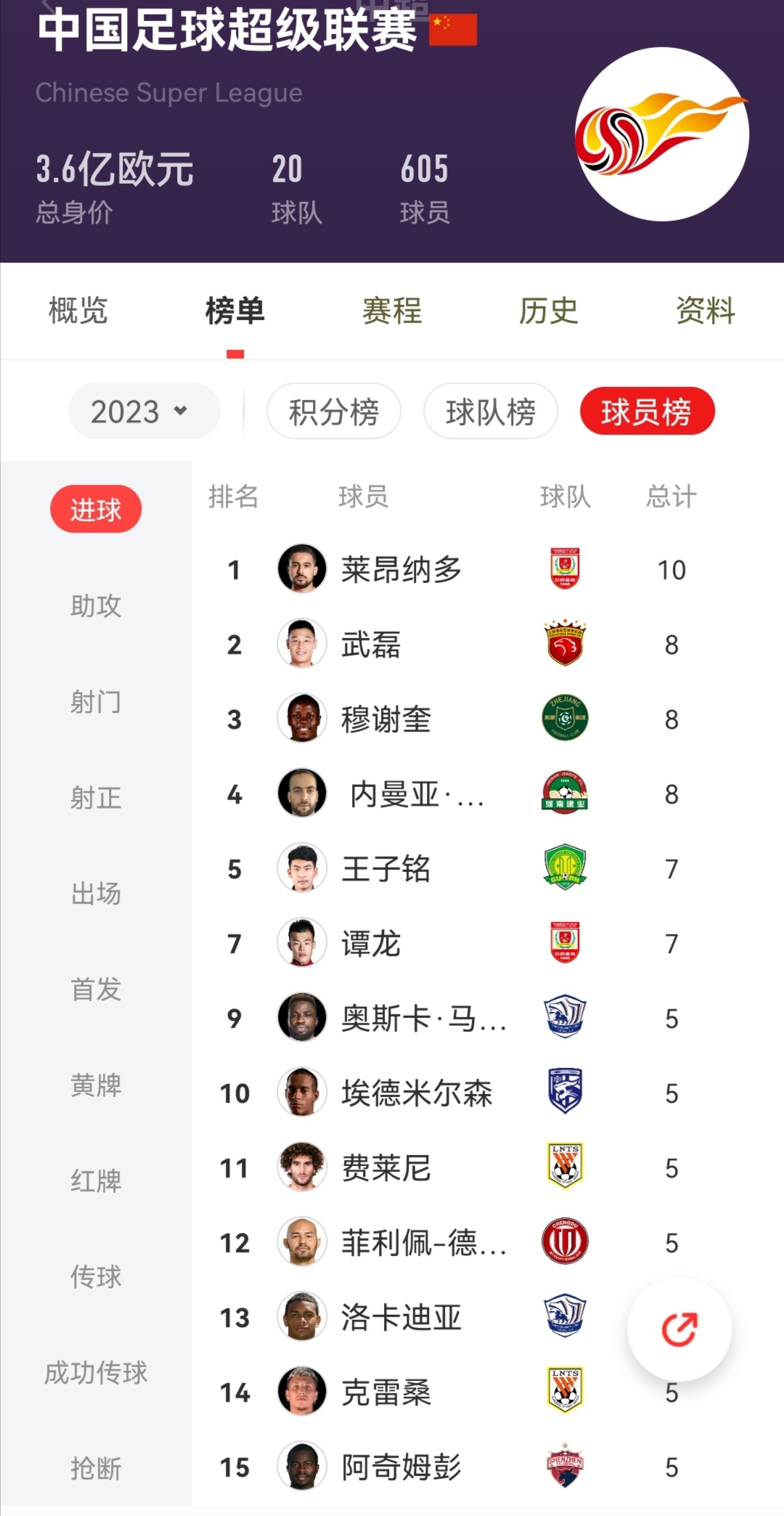784x1516 pixels.
Task: Click the Beijing Guoan crest next to 王子铭
Action: tap(564, 867)
